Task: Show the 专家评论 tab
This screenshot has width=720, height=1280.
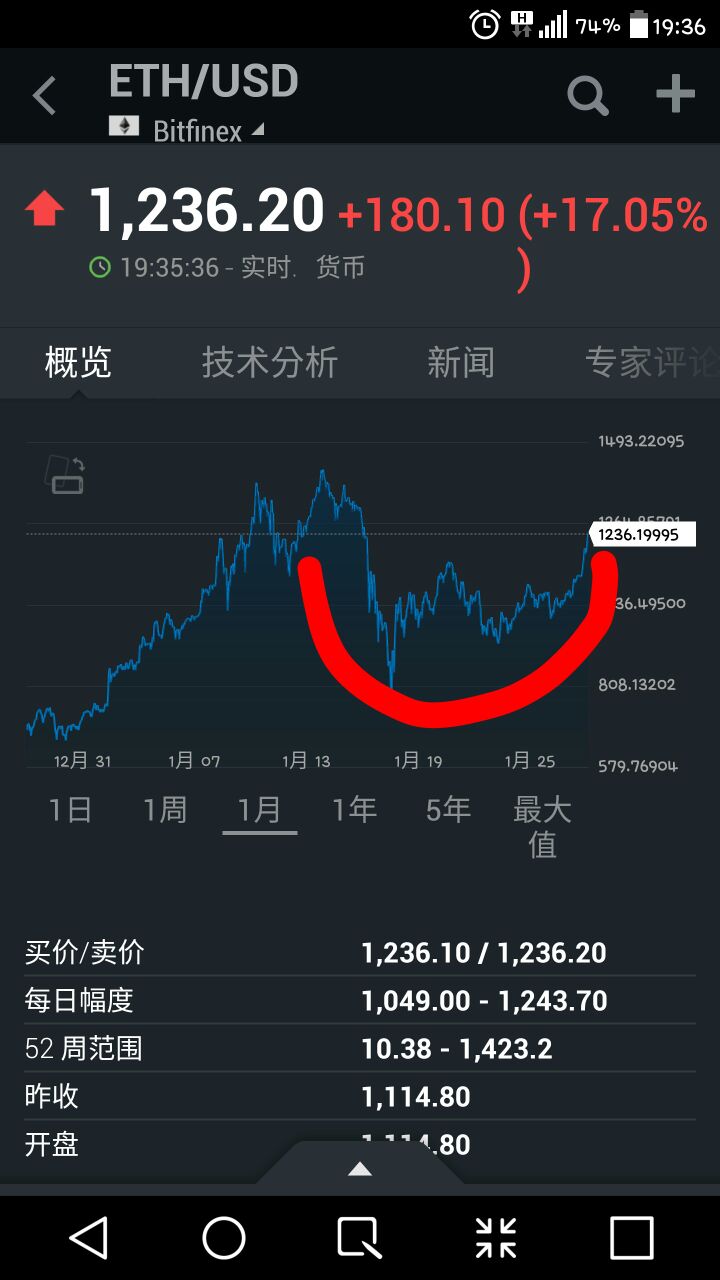Action: [650, 362]
